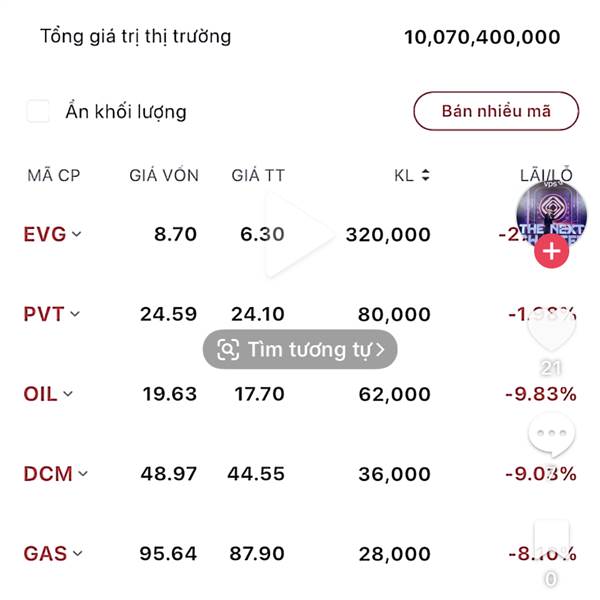Follow the creator with the plus badge
Viewport: 600px width, 600px height.
pos(551,252)
